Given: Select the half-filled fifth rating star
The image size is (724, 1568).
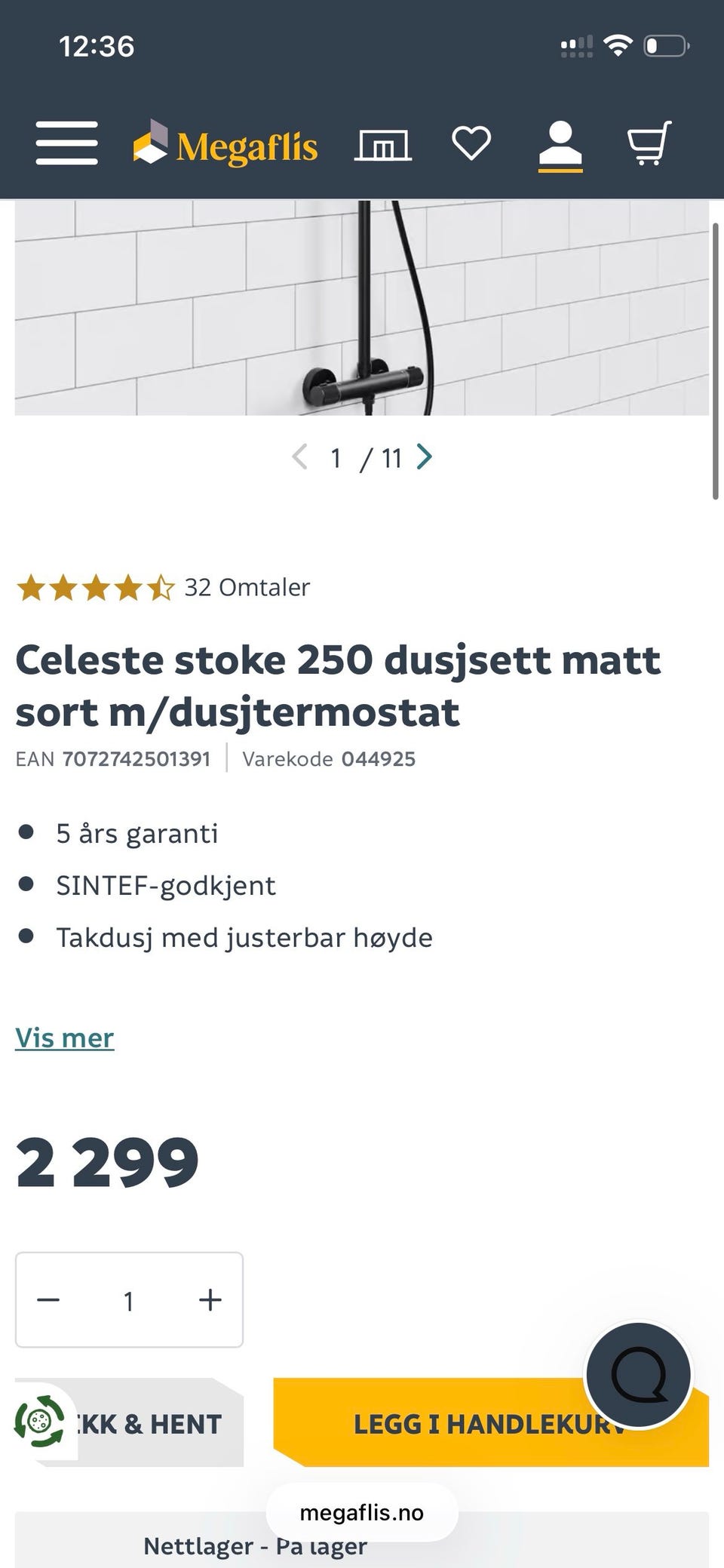Looking at the screenshot, I should (x=160, y=586).
